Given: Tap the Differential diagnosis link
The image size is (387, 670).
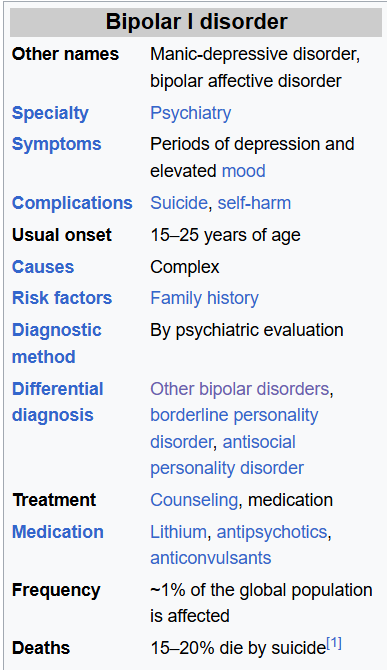Looking at the screenshot, I should point(58,402).
